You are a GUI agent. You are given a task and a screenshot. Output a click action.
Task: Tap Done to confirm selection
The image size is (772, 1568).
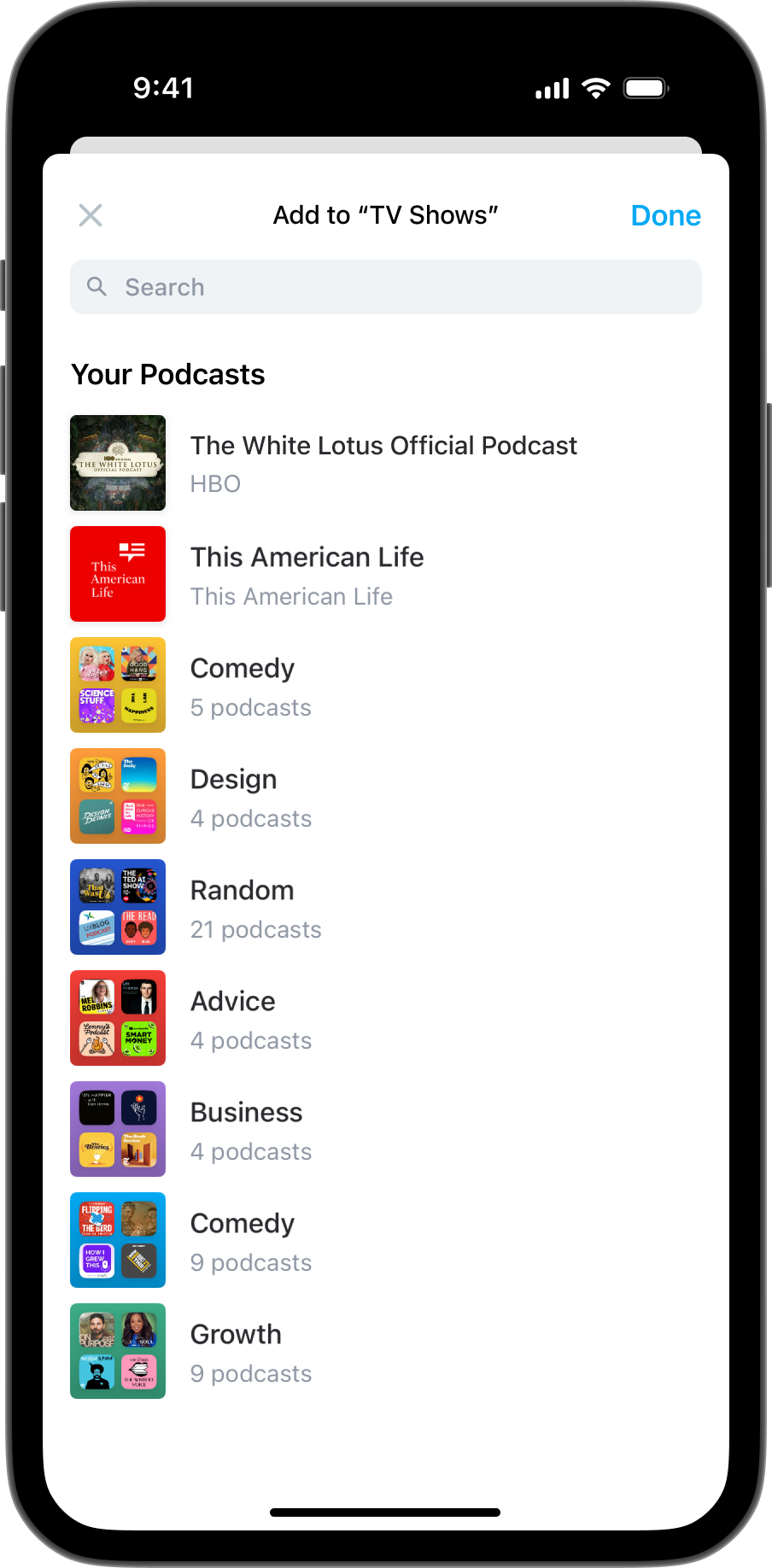click(665, 216)
